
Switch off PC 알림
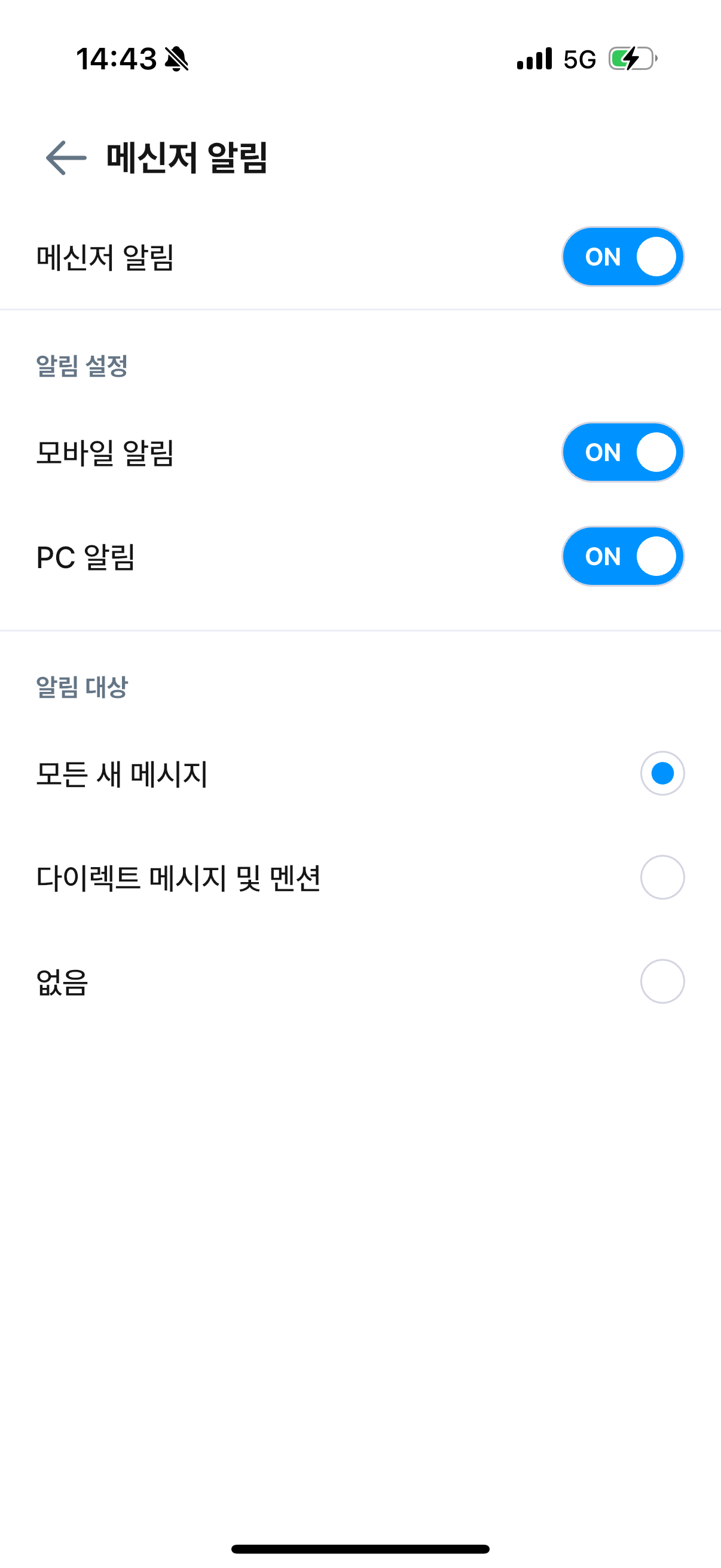[x=622, y=556]
